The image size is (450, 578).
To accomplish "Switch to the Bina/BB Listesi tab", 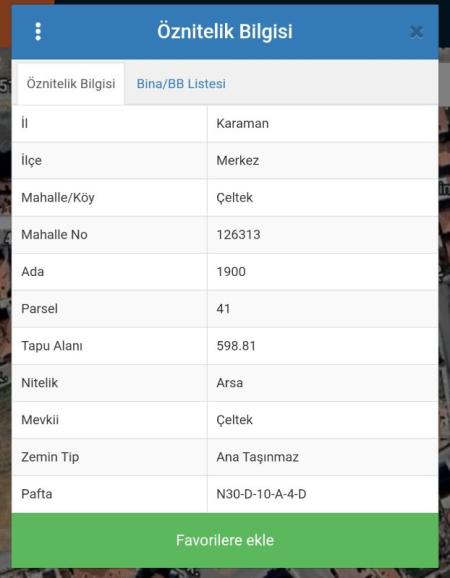I will (181, 84).
